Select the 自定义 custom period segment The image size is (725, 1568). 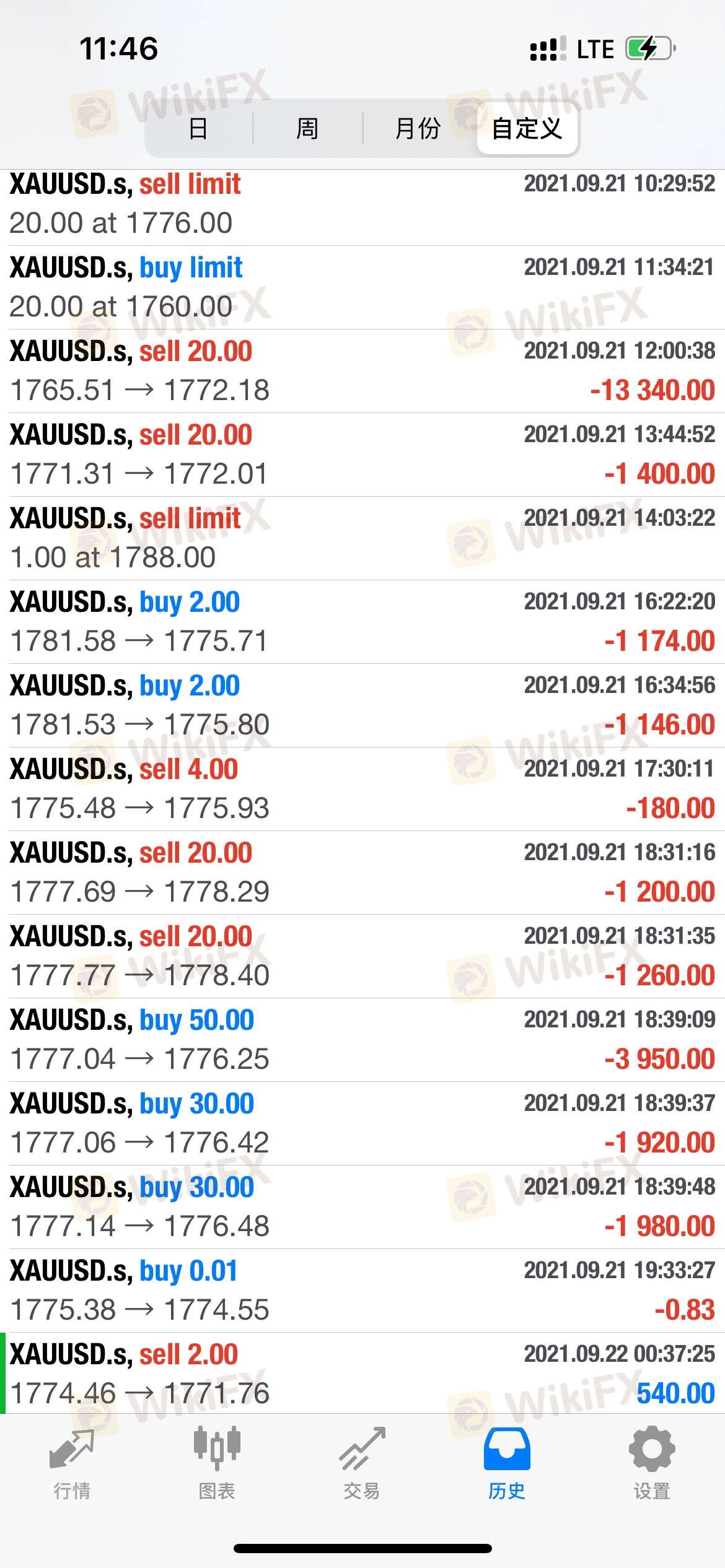coord(527,129)
